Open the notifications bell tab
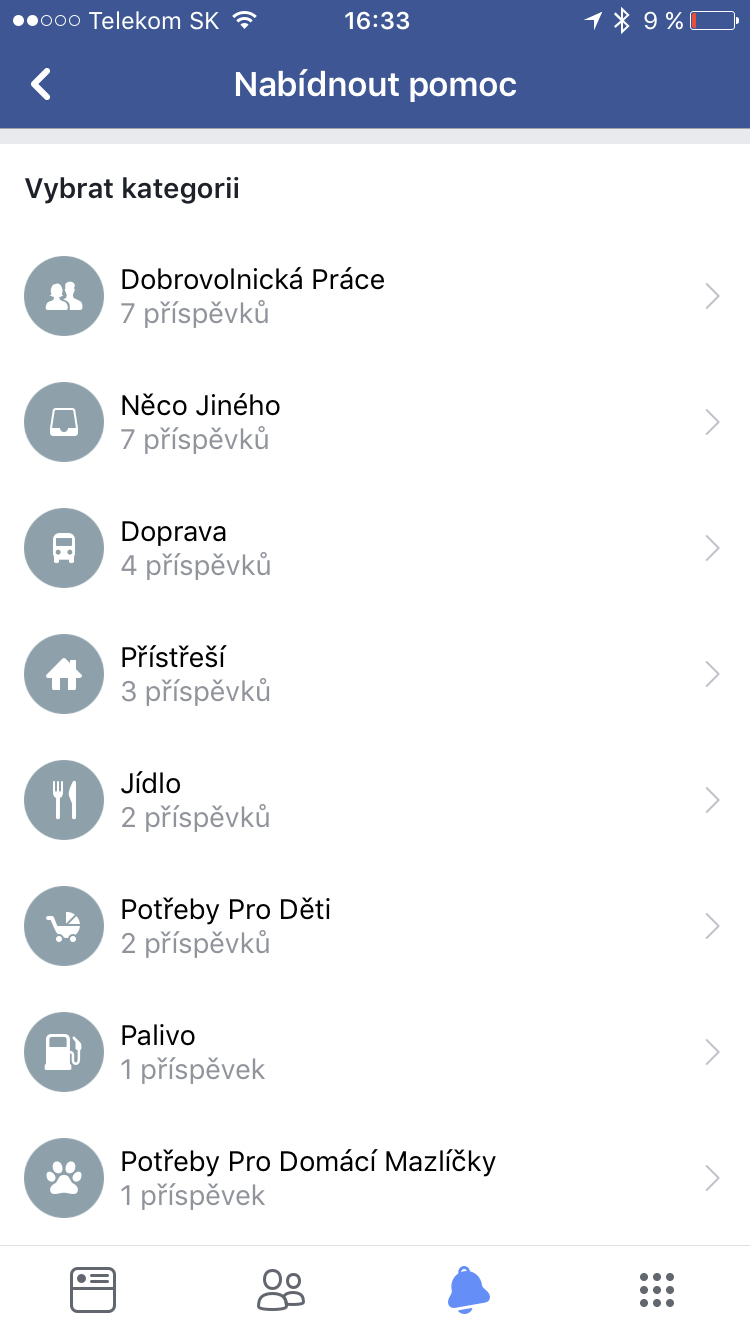 coord(468,1290)
